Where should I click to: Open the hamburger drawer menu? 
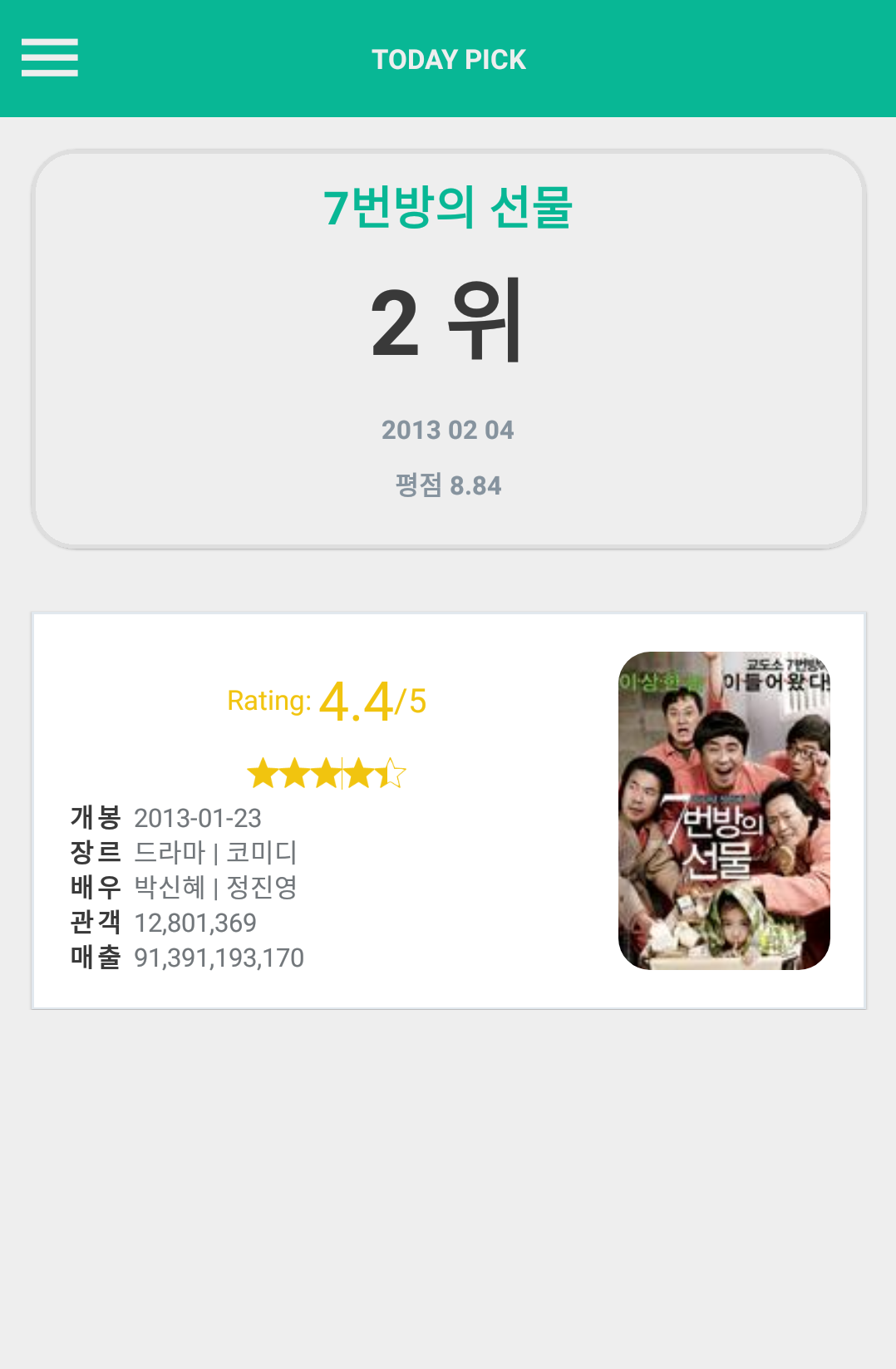pos(50,57)
